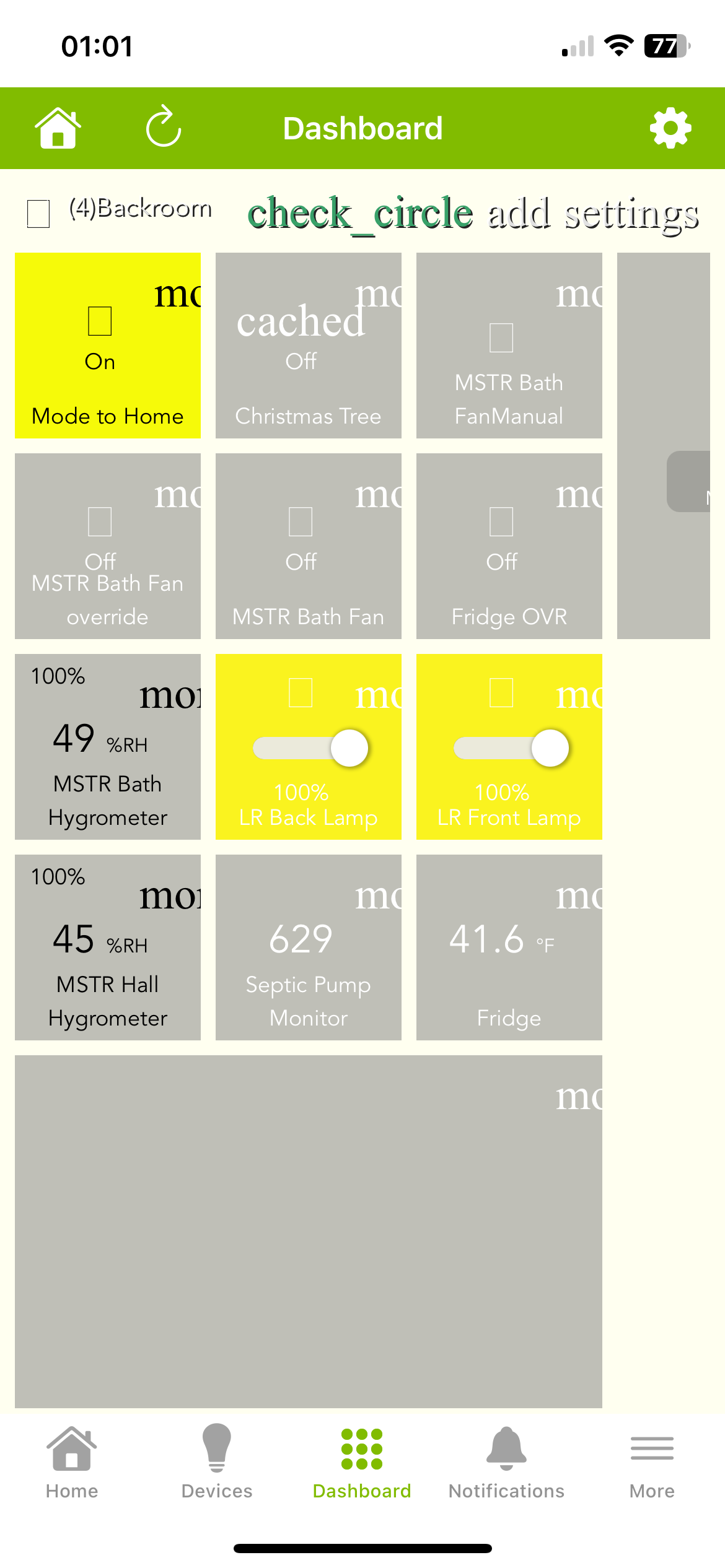
Task: Toggle the MSTR Bath Fan override tile
Action: 108,546
